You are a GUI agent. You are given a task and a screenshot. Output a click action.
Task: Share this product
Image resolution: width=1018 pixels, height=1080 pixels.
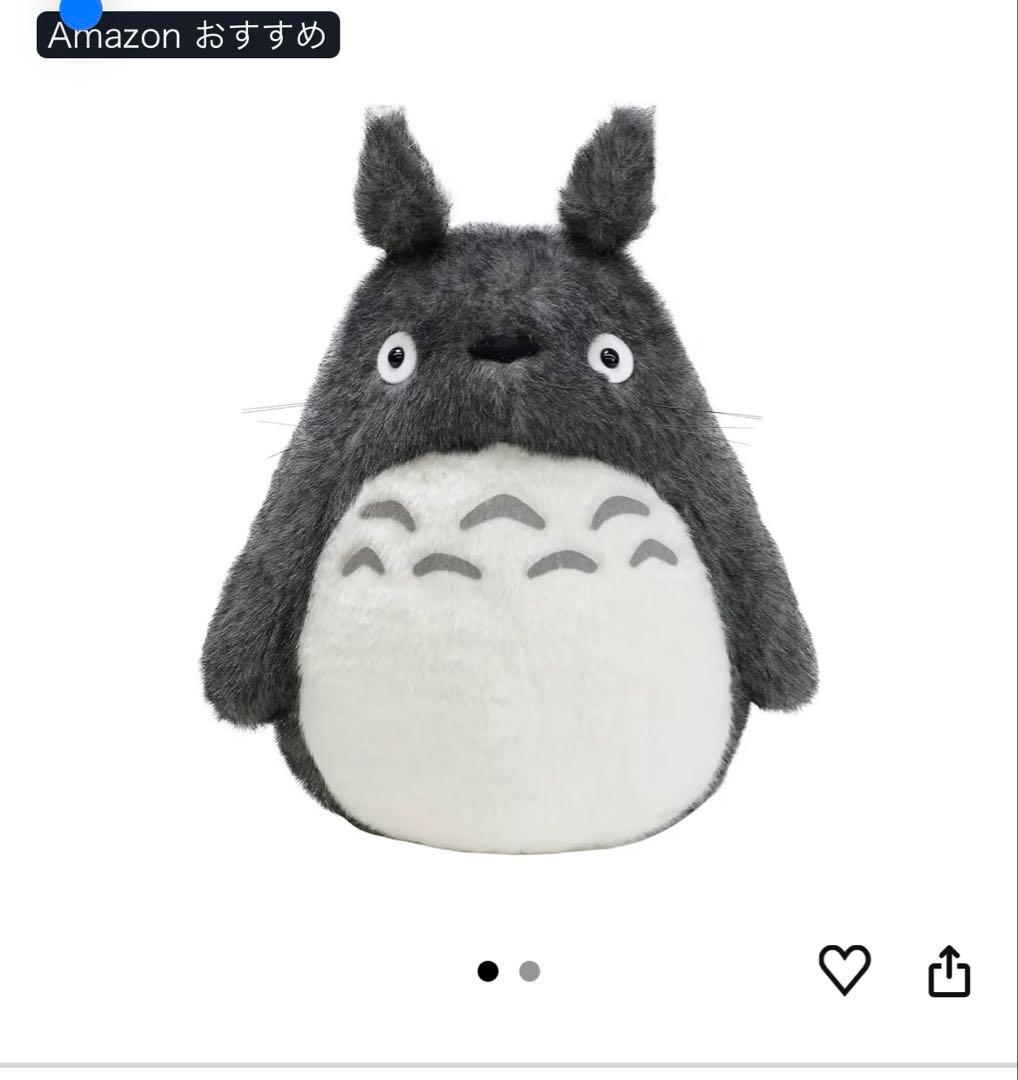pyautogui.click(x=949, y=971)
